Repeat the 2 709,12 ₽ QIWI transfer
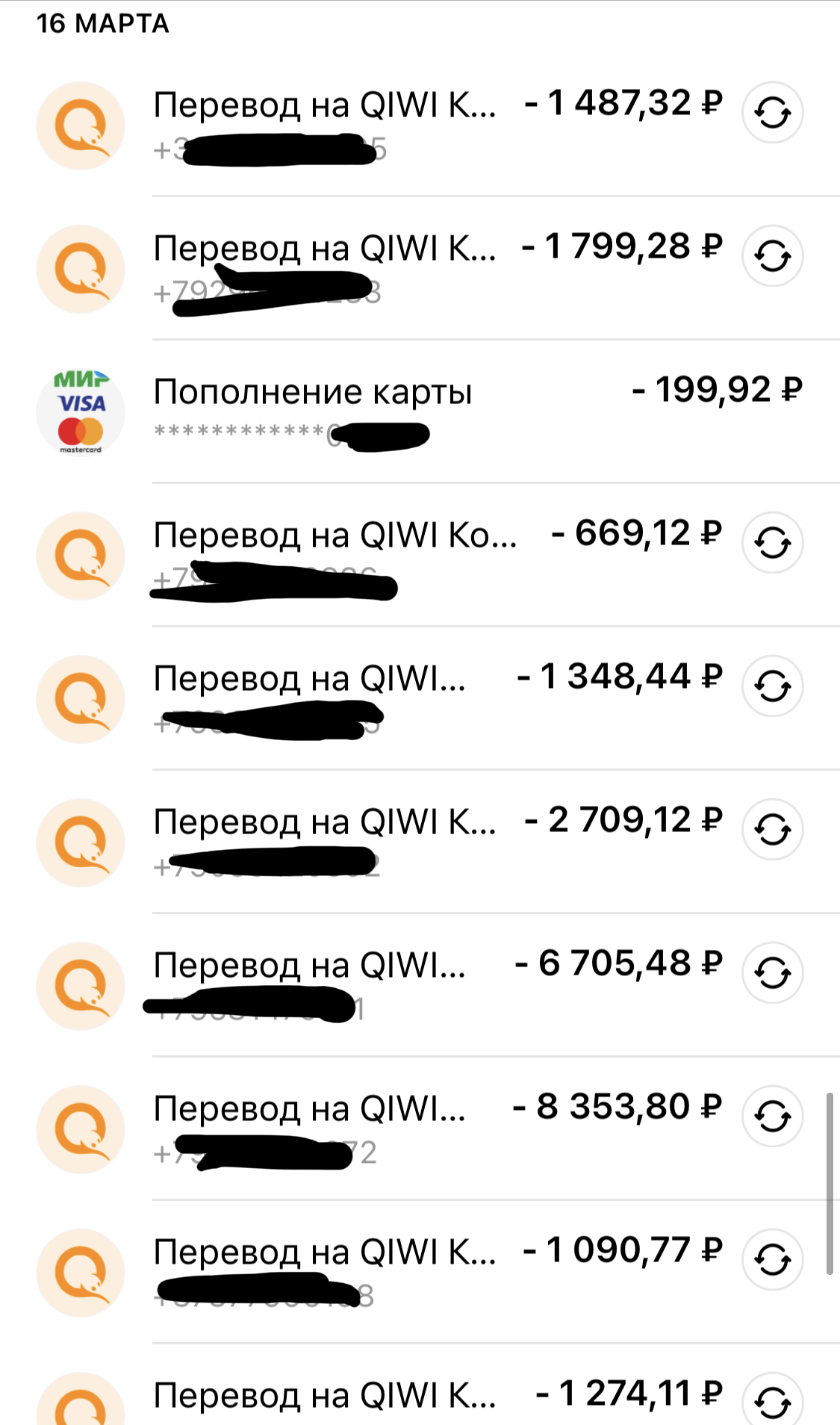 point(772,830)
